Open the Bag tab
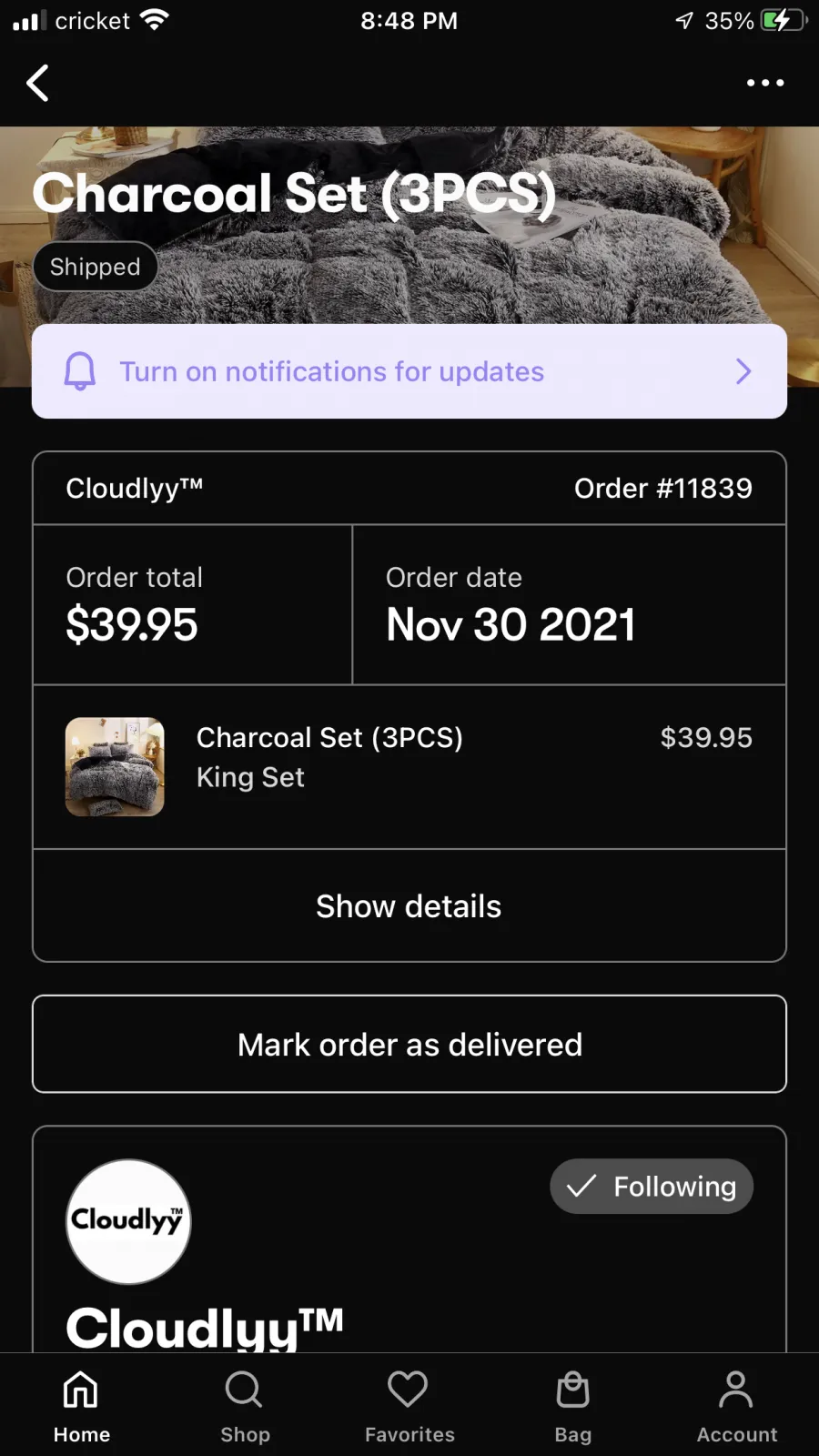819x1456 pixels. [573, 1406]
